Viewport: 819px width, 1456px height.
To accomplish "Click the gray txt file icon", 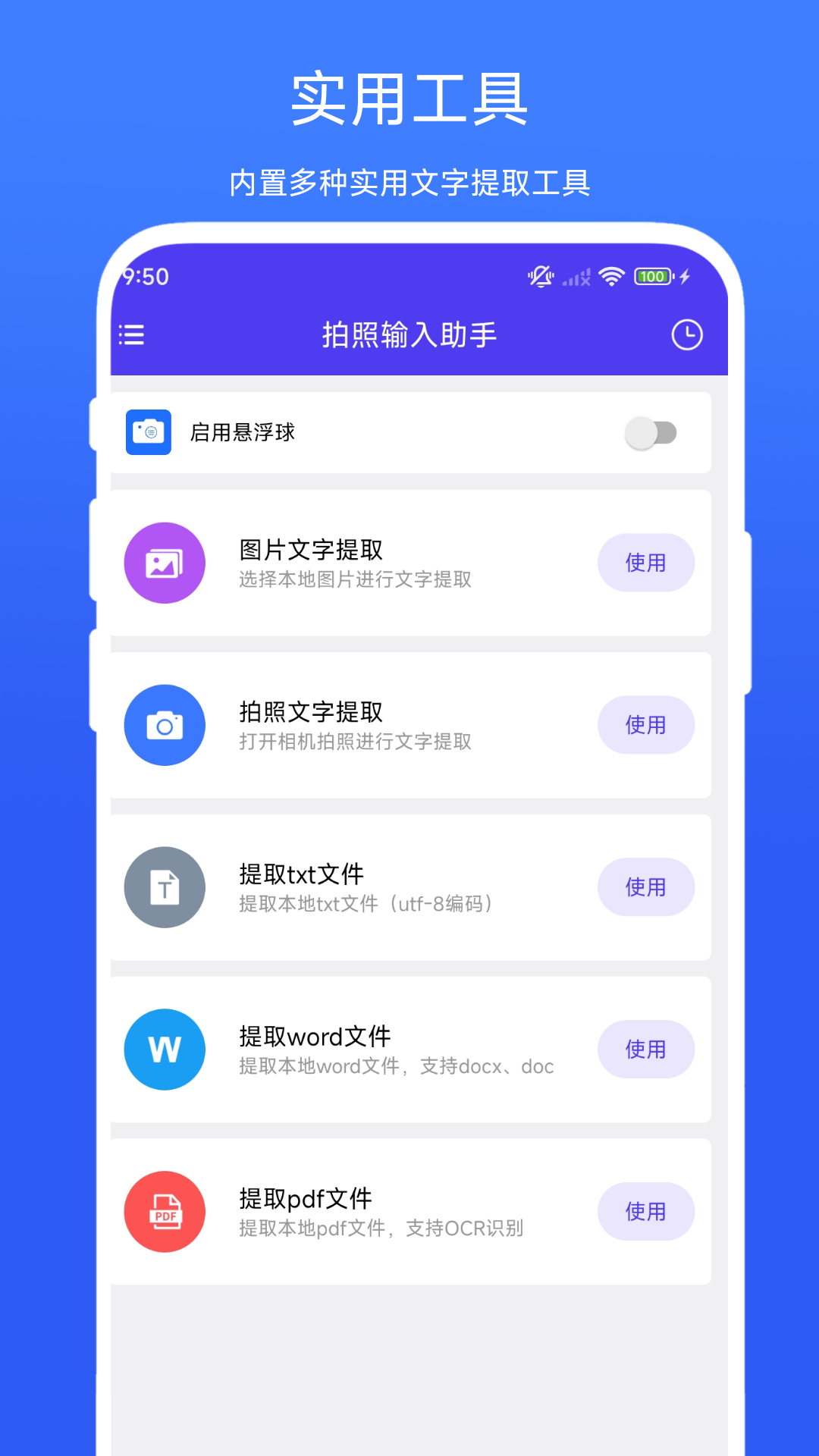I will pyautogui.click(x=165, y=887).
